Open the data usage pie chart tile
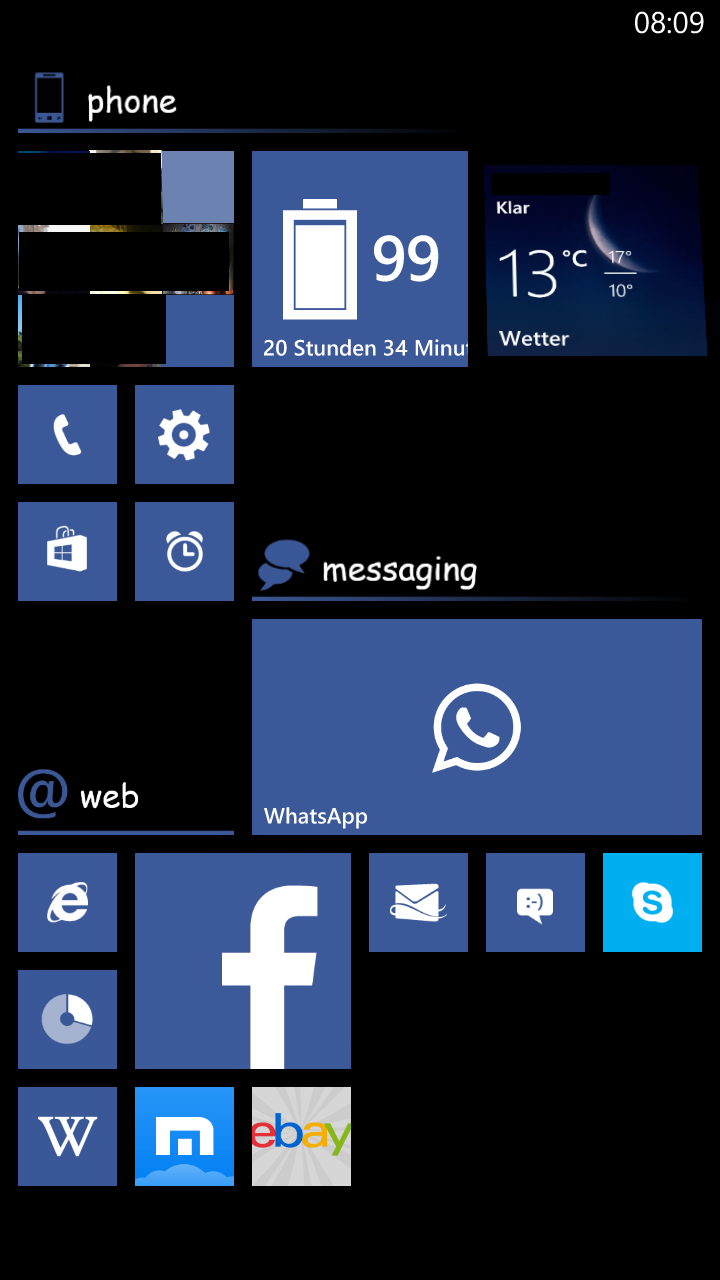The width and height of the screenshot is (720, 1280). coord(67,1019)
